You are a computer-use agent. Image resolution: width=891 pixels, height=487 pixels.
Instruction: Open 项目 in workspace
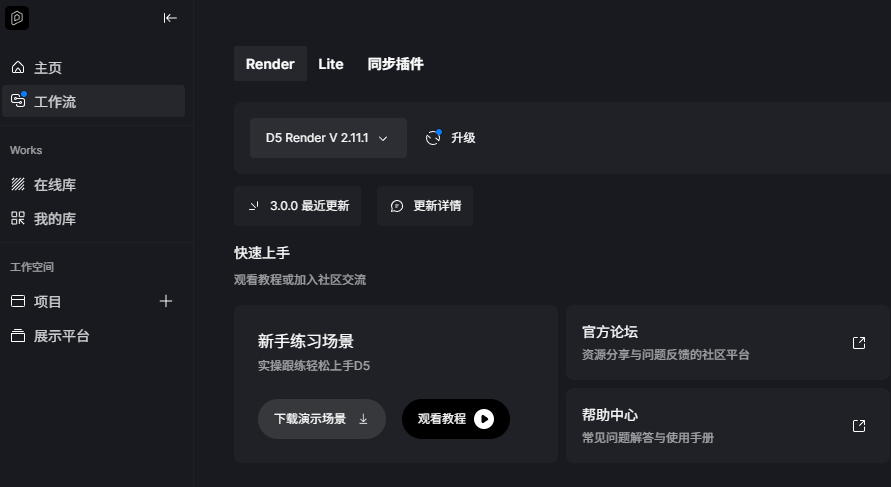point(48,301)
